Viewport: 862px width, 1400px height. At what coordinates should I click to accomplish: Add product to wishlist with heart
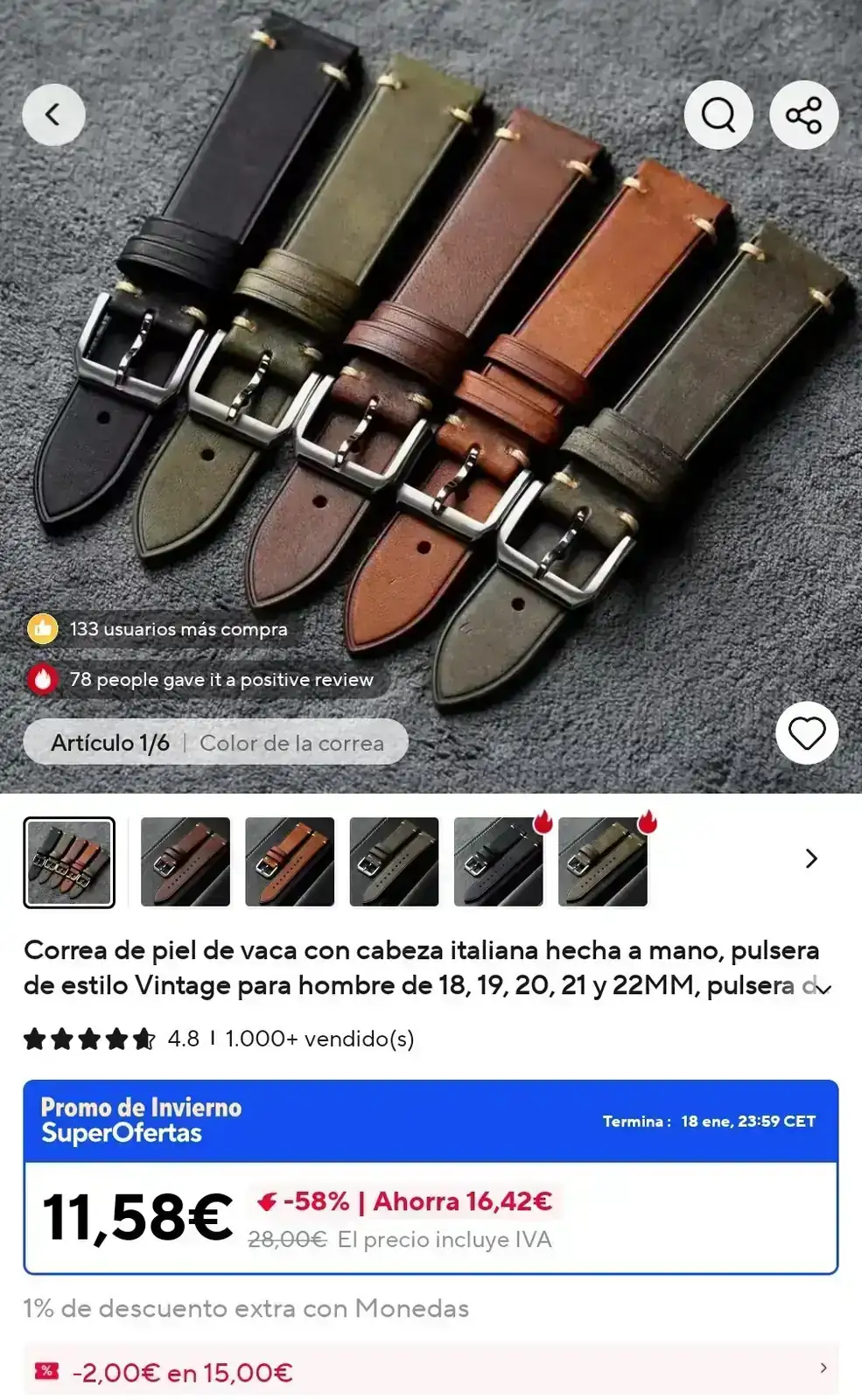(x=806, y=733)
